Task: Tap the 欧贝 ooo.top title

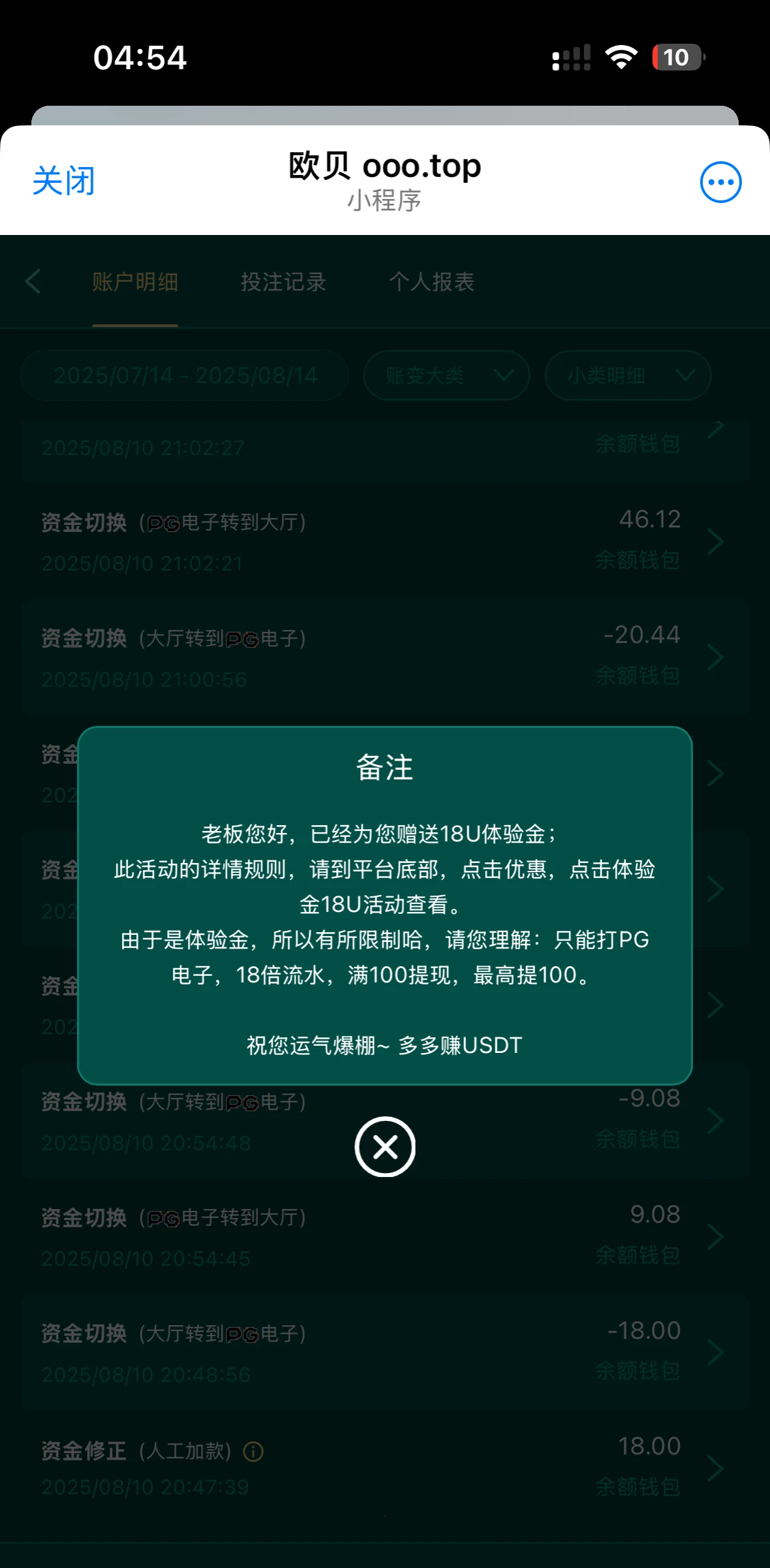Action: (384, 166)
